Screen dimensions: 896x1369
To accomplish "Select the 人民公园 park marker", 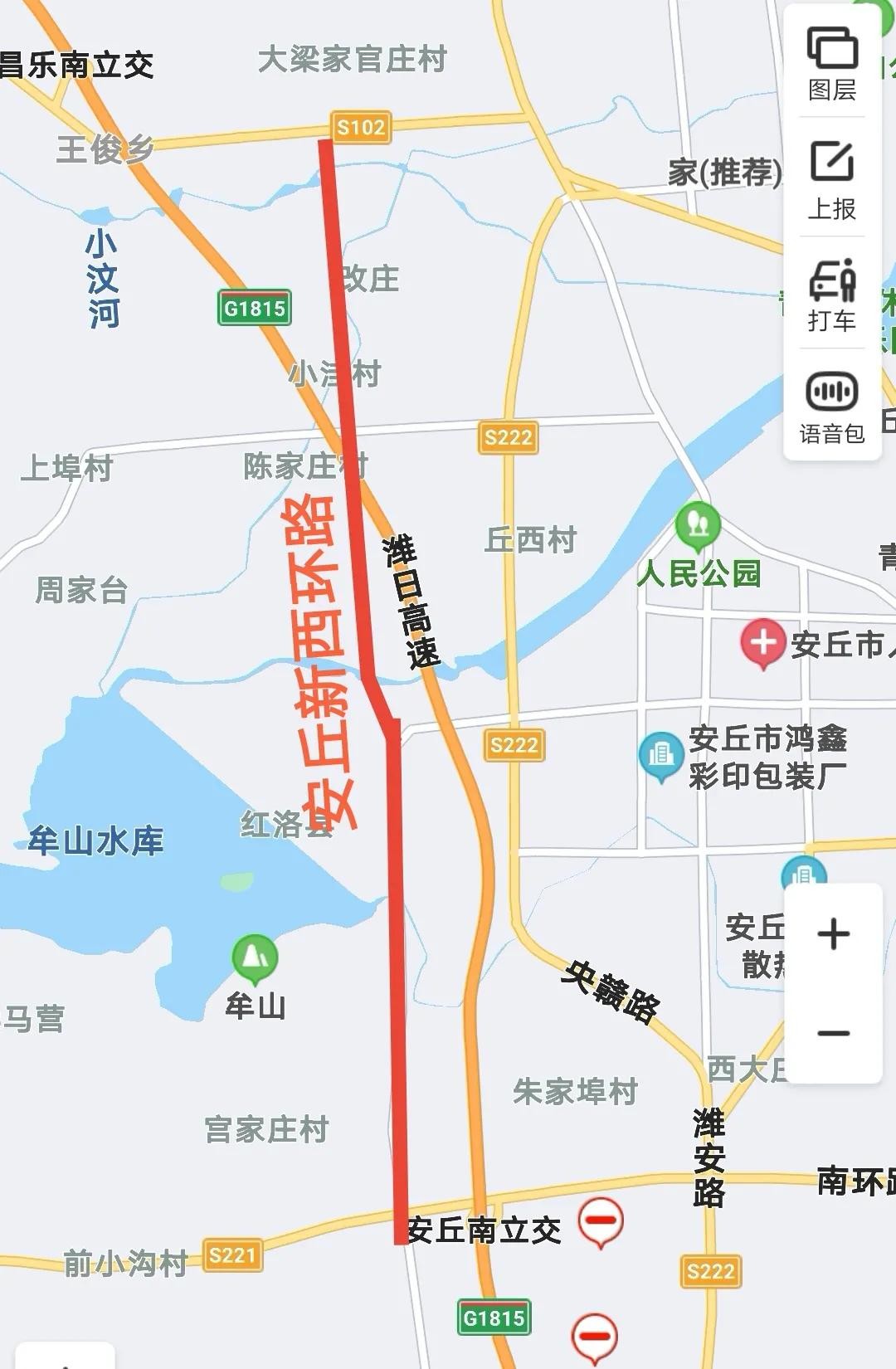I will (x=698, y=526).
